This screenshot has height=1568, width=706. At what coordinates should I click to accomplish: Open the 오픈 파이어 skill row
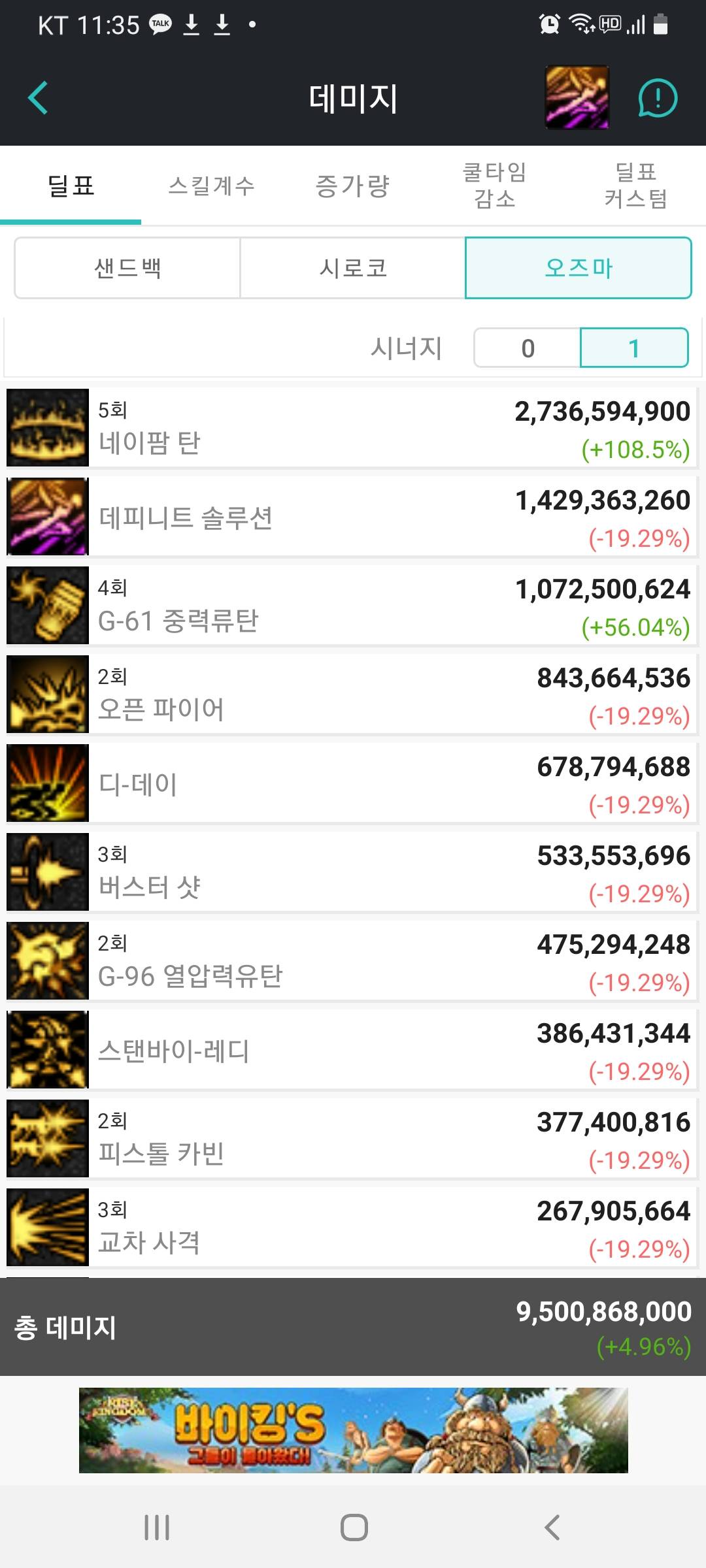click(352, 694)
